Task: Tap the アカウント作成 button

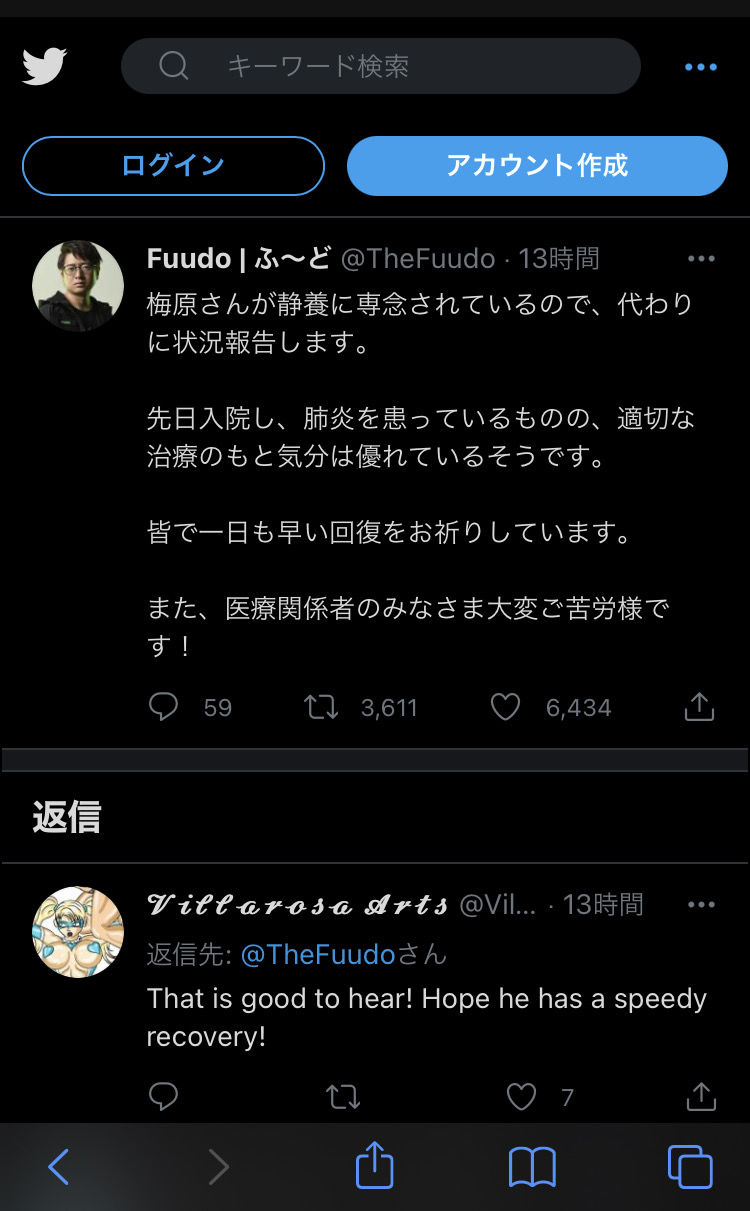Action: pyautogui.click(x=537, y=165)
